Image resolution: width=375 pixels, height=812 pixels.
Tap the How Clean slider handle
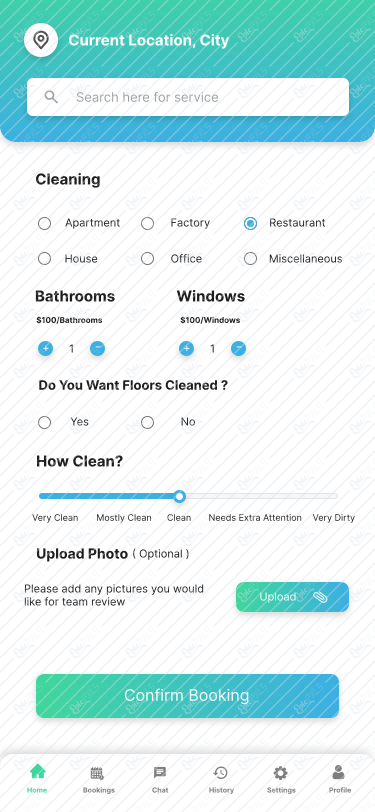point(179,496)
